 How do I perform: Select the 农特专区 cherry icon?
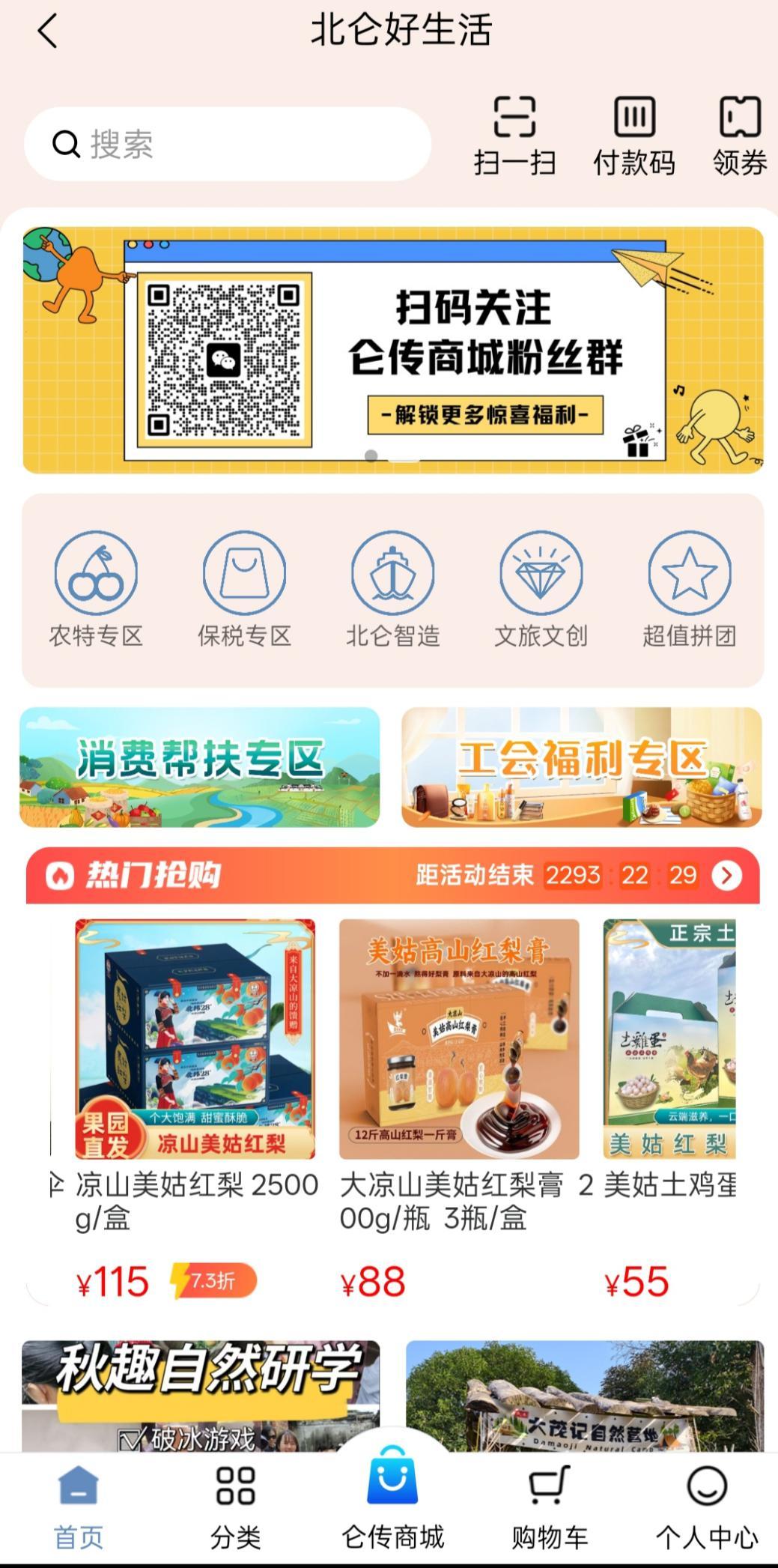pos(96,573)
